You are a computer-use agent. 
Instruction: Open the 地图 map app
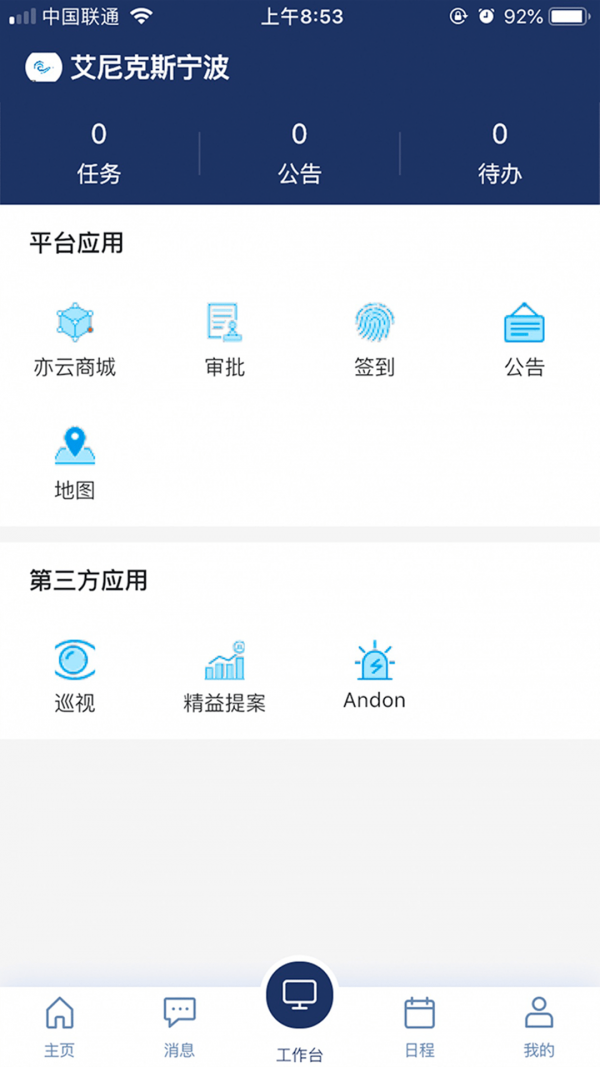(75, 463)
